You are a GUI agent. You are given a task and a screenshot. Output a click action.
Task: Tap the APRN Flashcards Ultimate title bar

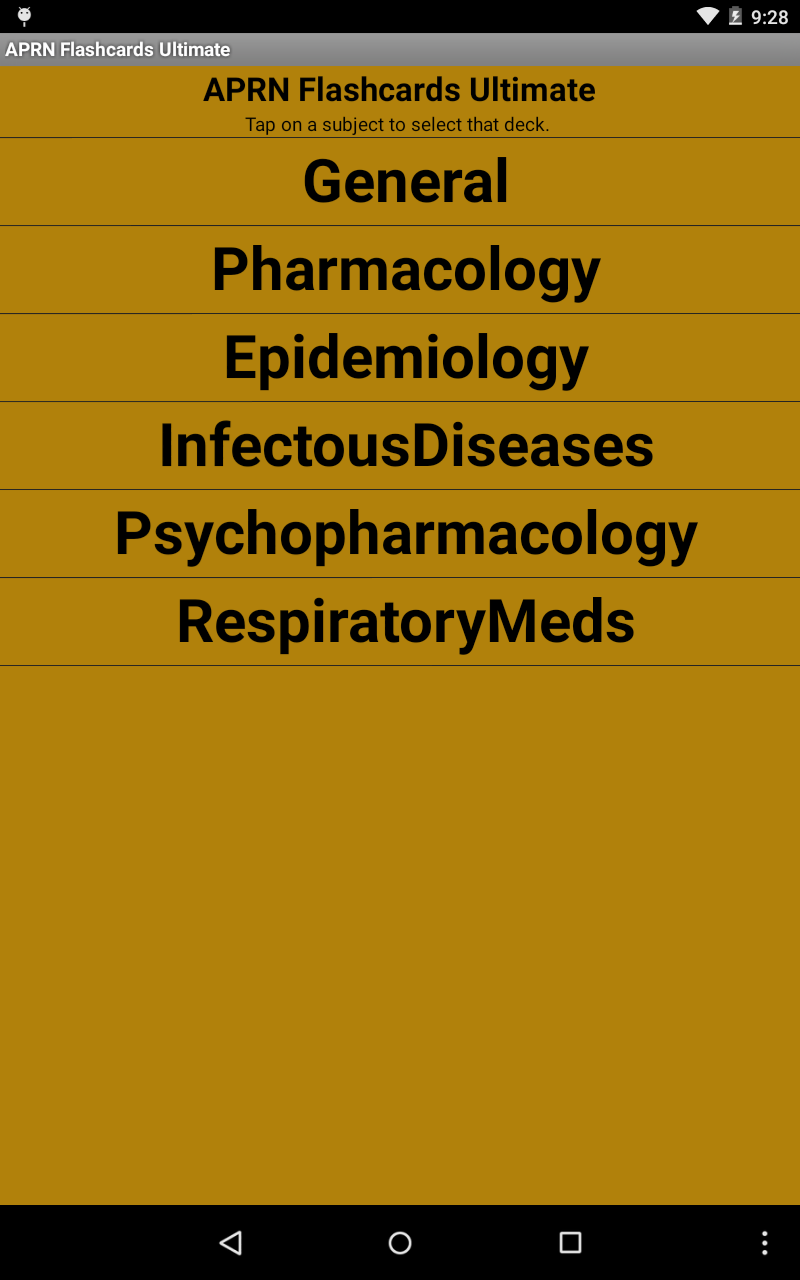[117, 49]
